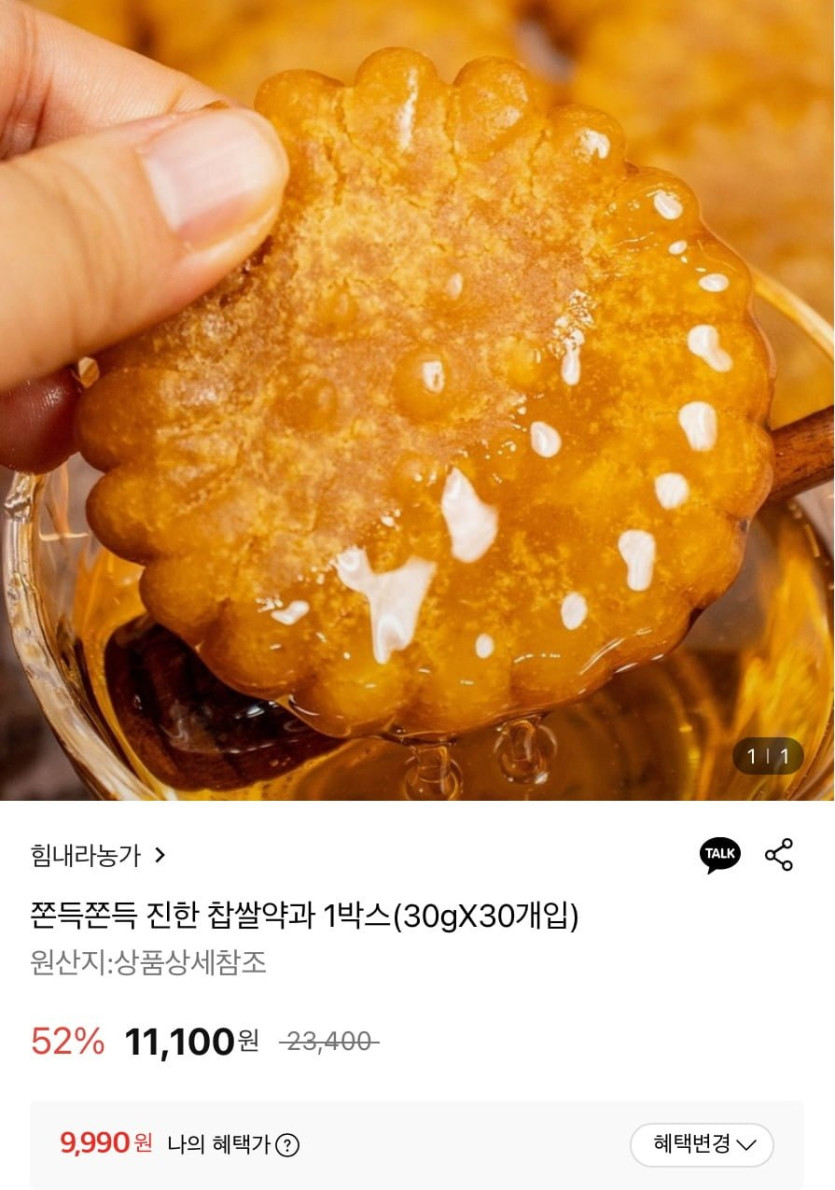
Task: Open the 힘내라농가 seller store page
Action: pyautogui.click(x=85, y=854)
